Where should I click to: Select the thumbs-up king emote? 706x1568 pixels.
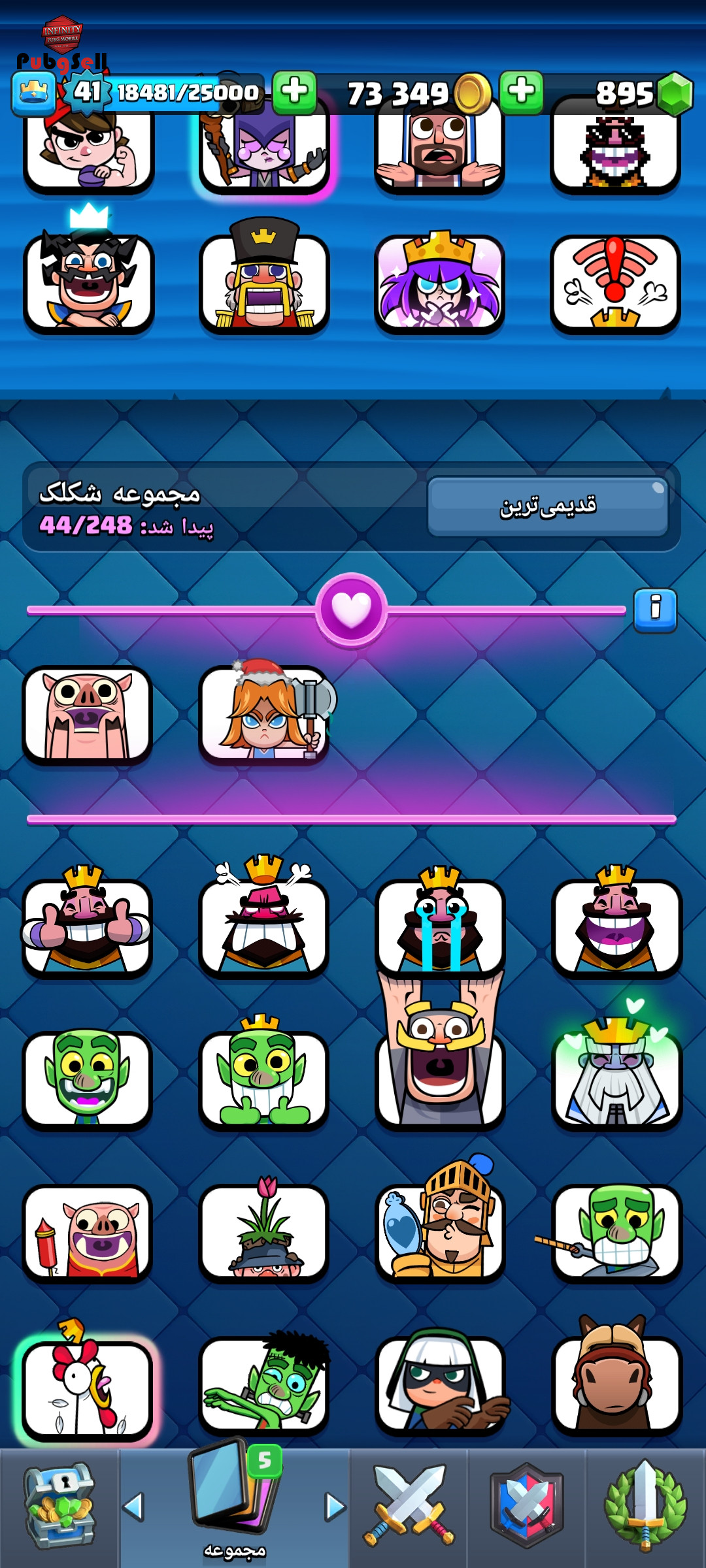88,923
